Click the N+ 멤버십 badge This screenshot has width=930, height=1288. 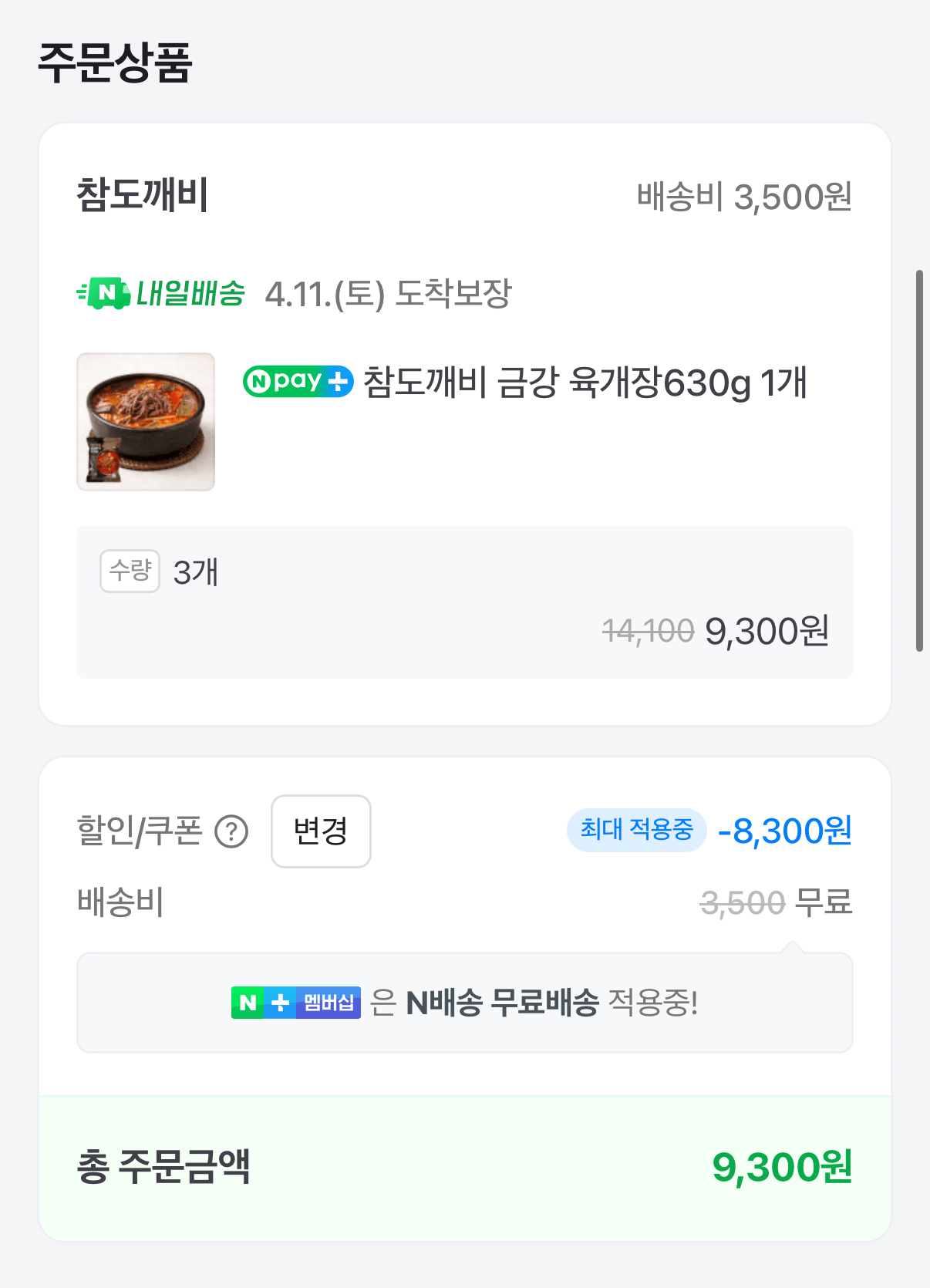click(295, 1003)
